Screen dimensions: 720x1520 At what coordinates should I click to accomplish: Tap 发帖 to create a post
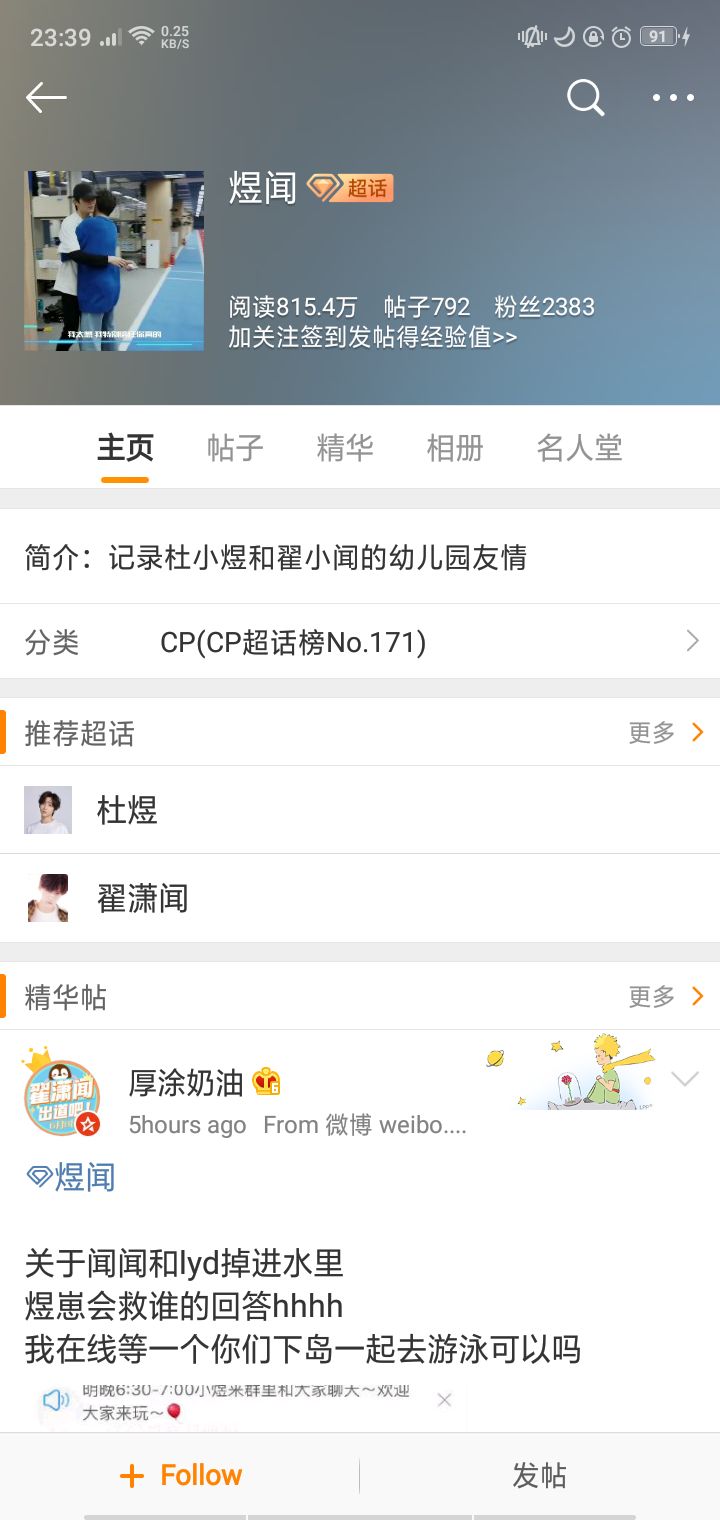tap(539, 1476)
